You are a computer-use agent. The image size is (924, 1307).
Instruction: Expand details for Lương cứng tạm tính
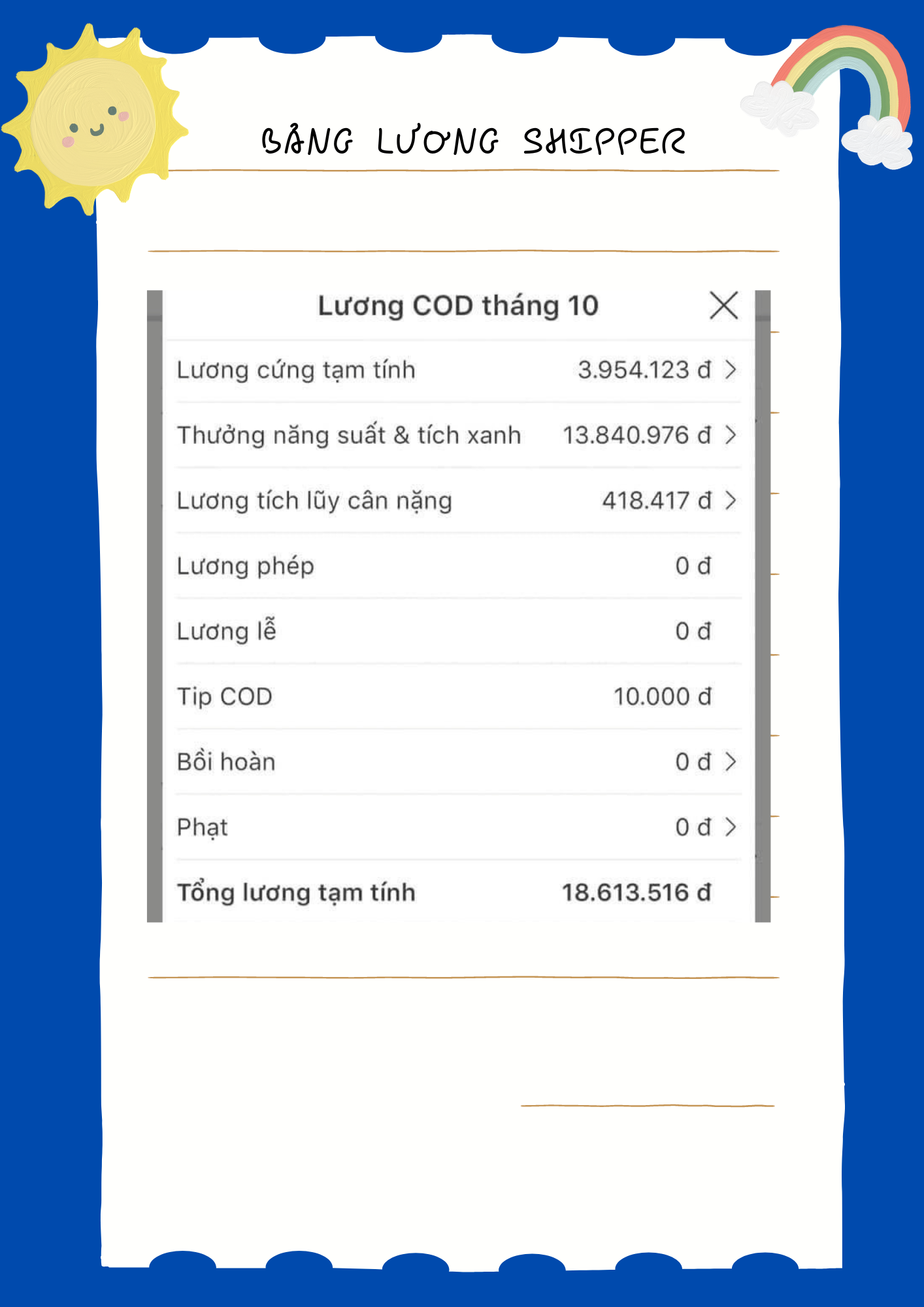pos(732,369)
